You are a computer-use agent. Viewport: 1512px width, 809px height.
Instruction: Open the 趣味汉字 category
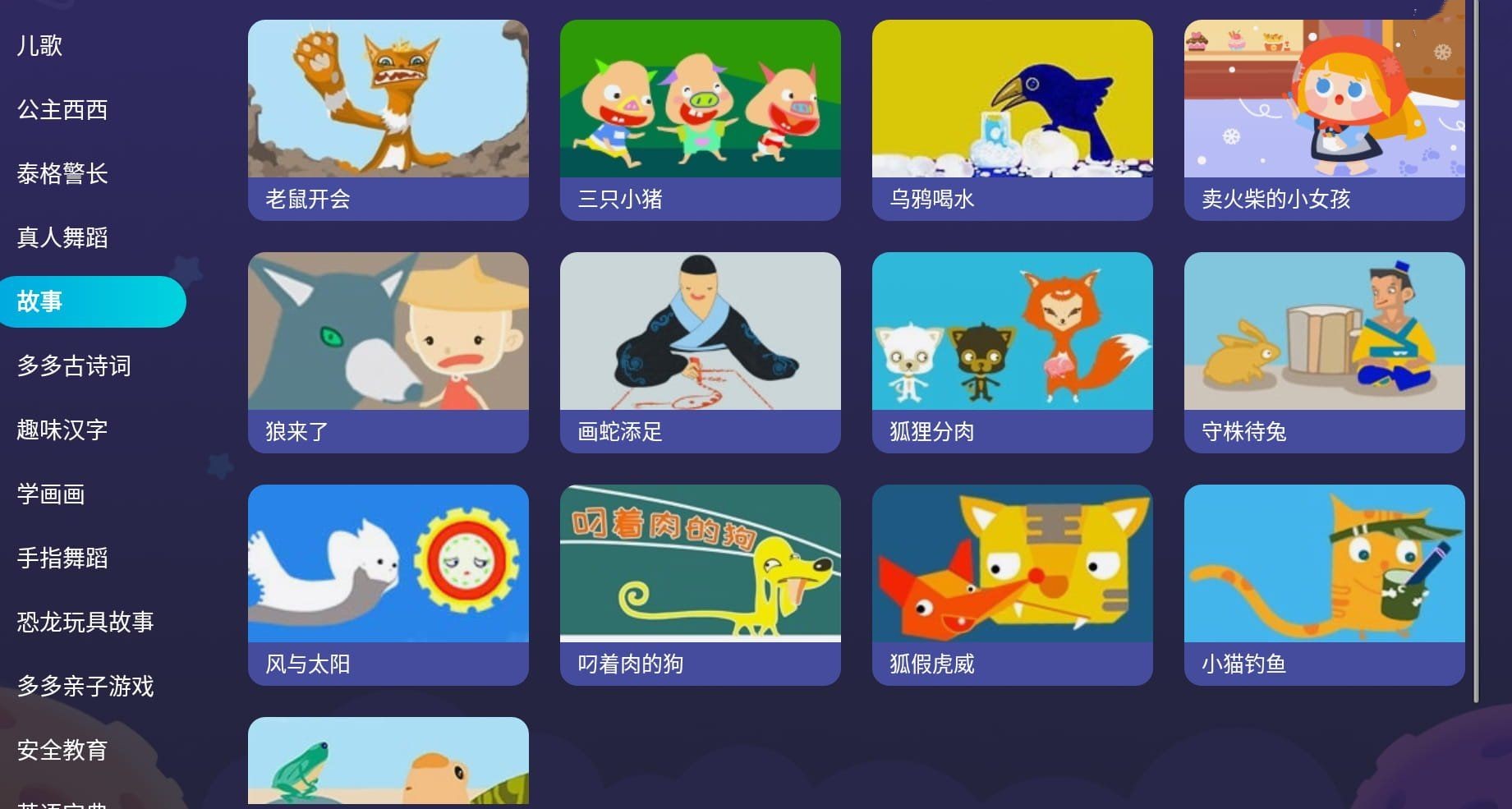(x=62, y=430)
